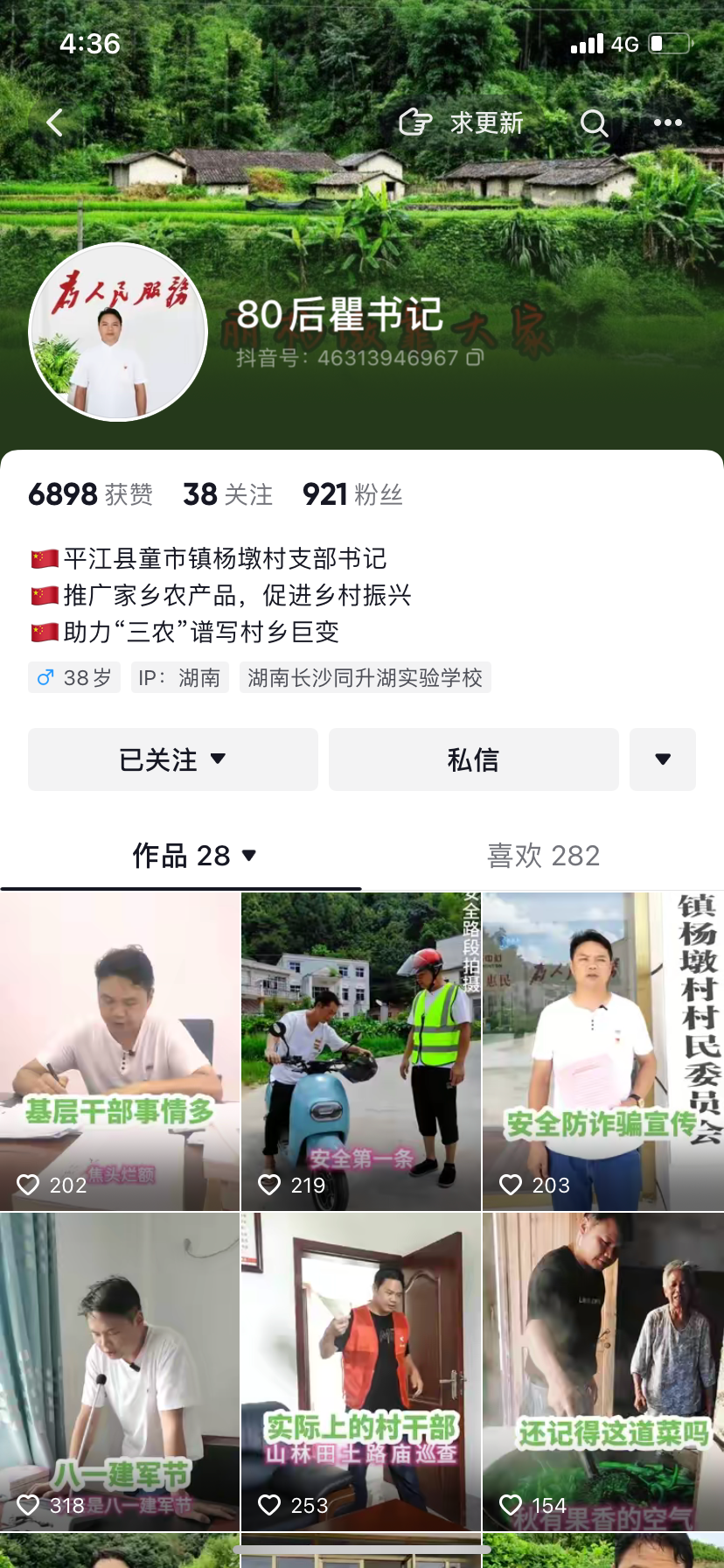Open the 38 关注 following list

[227, 494]
